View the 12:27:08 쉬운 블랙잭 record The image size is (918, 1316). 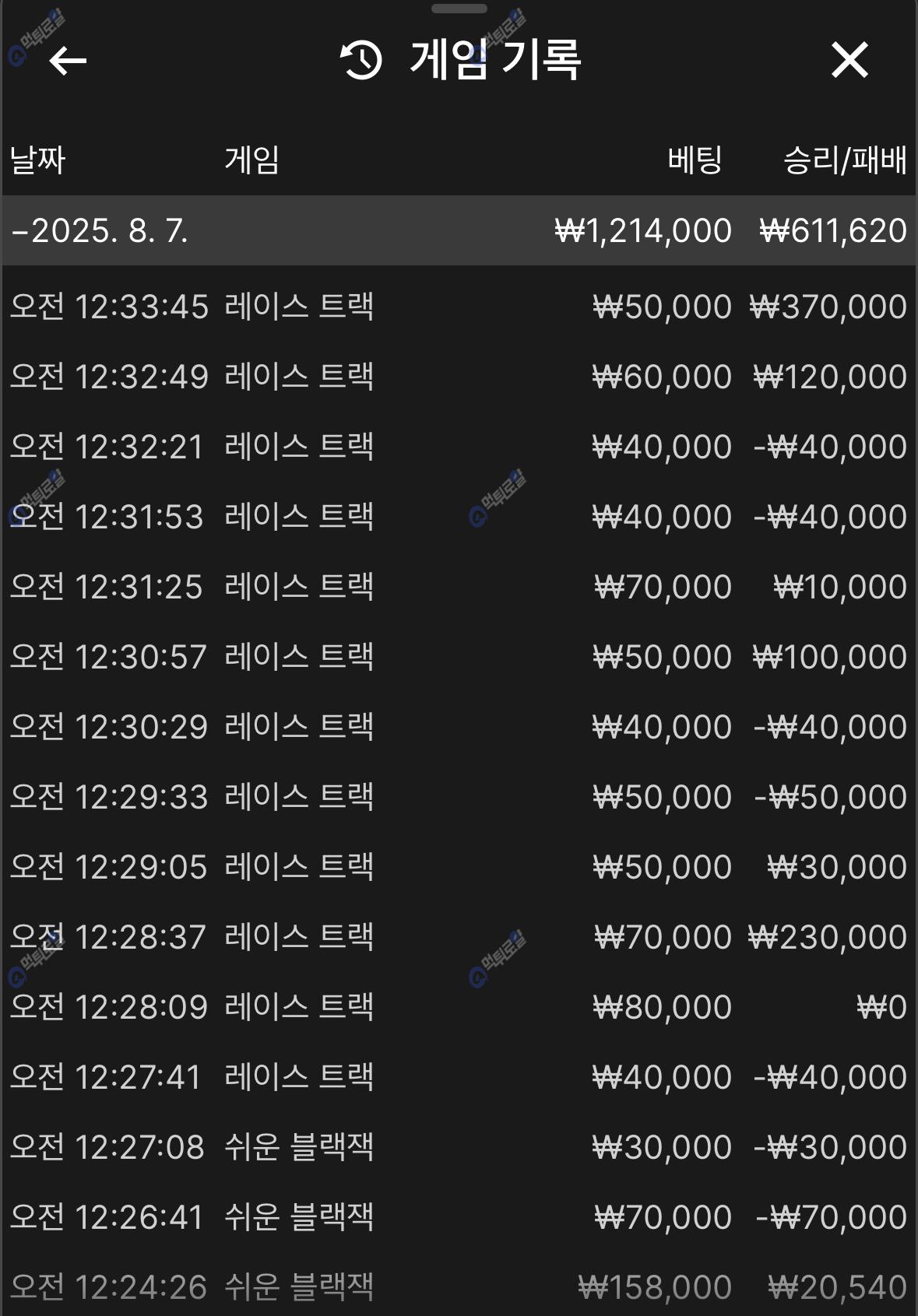point(458,1147)
